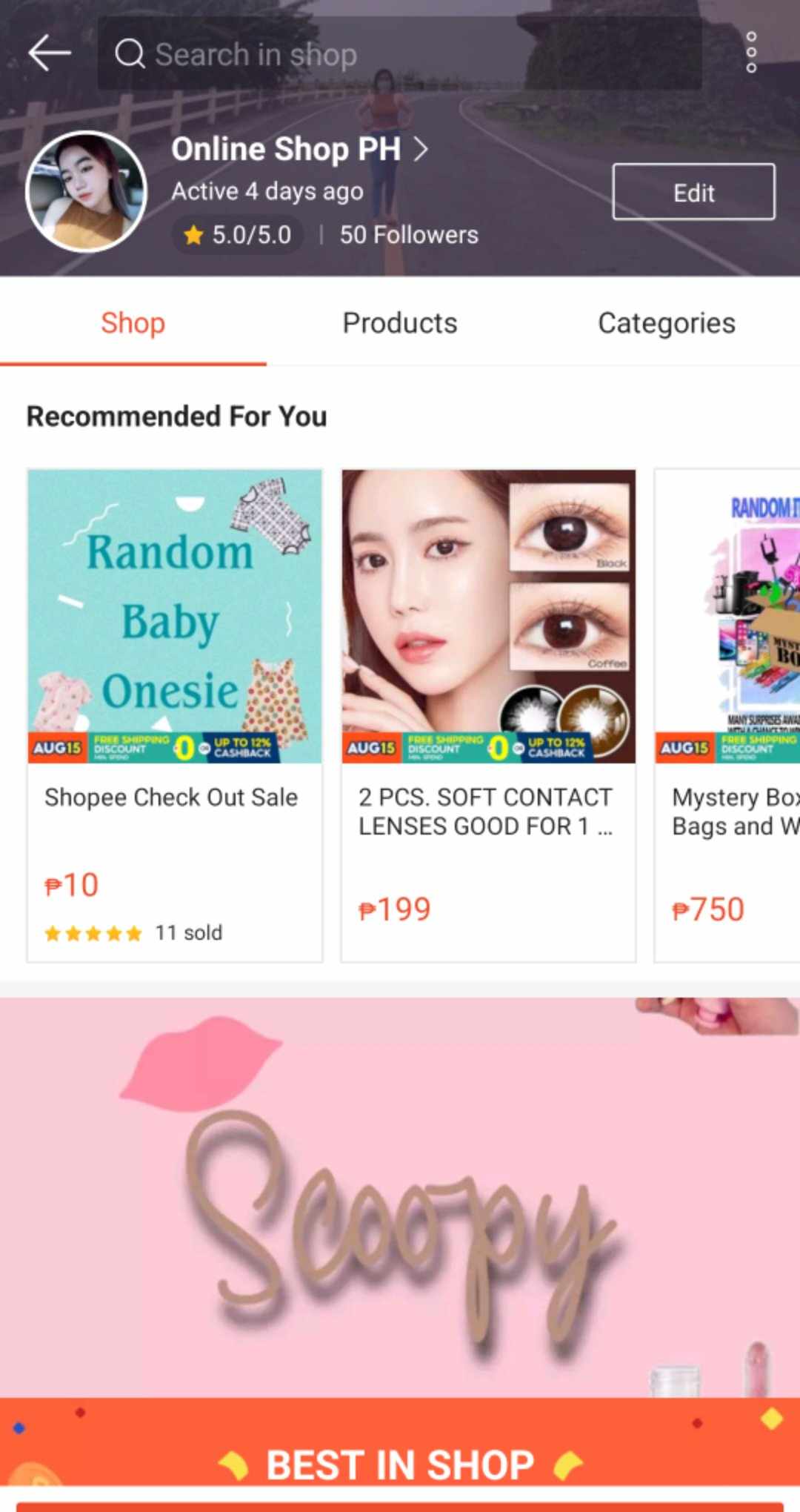
Task: Tap the Search in shop field
Action: (400, 54)
